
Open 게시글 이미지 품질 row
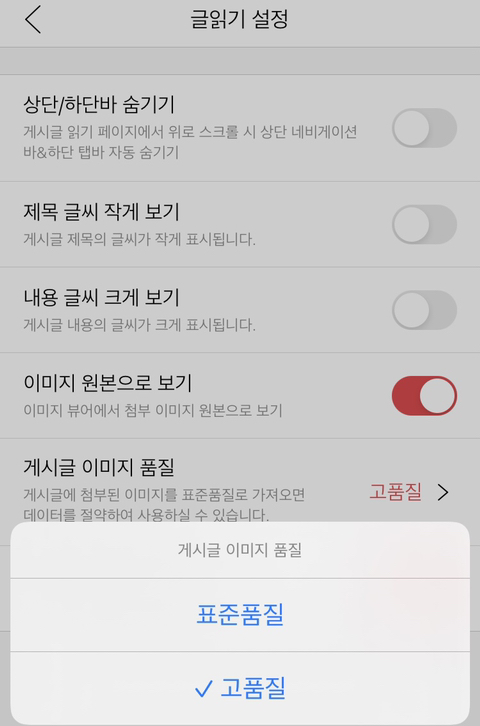tap(240, 481)
